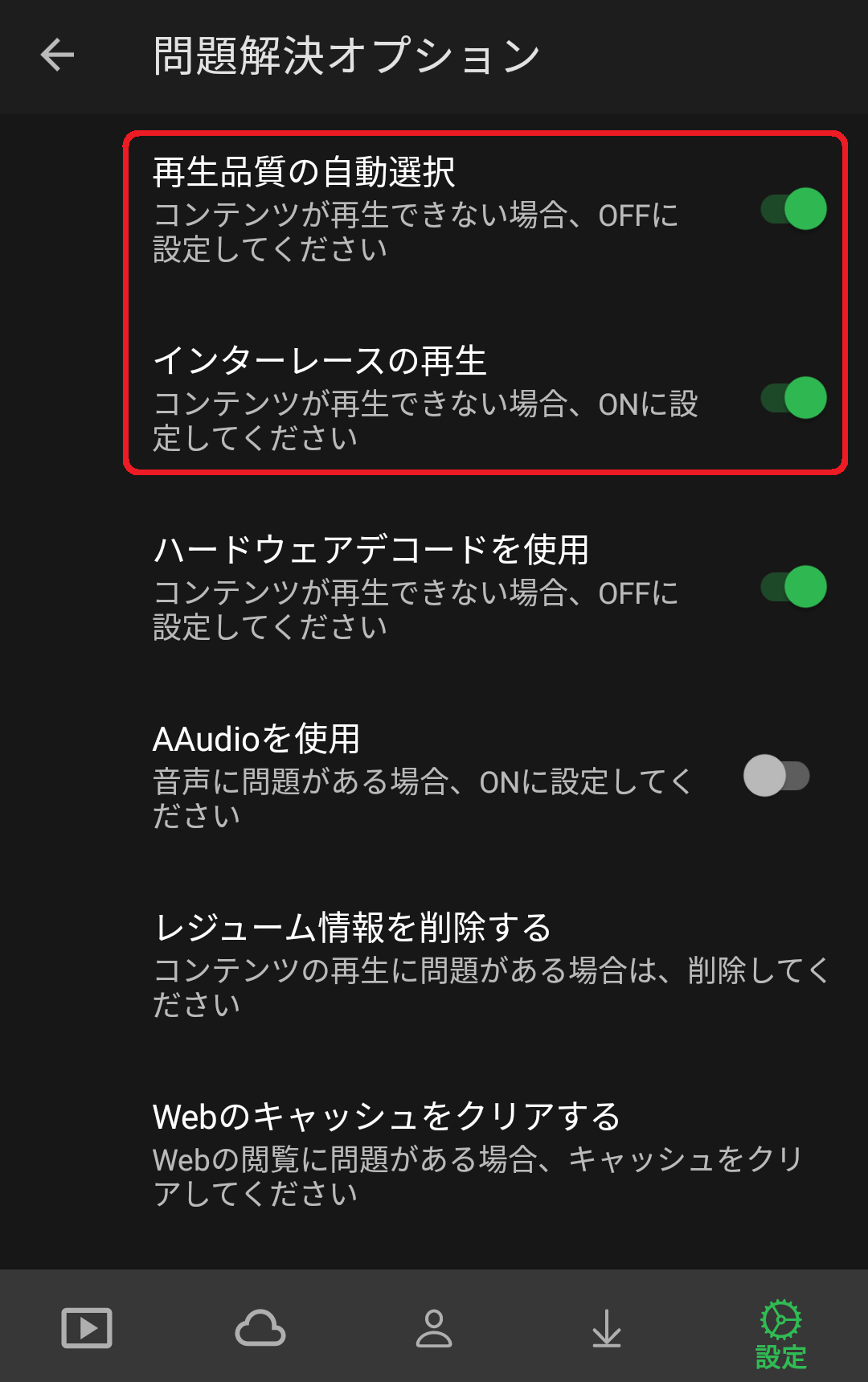Turn off 再生品質の自動選択
The image size is (868, 1382).
[x=793, y=209]
